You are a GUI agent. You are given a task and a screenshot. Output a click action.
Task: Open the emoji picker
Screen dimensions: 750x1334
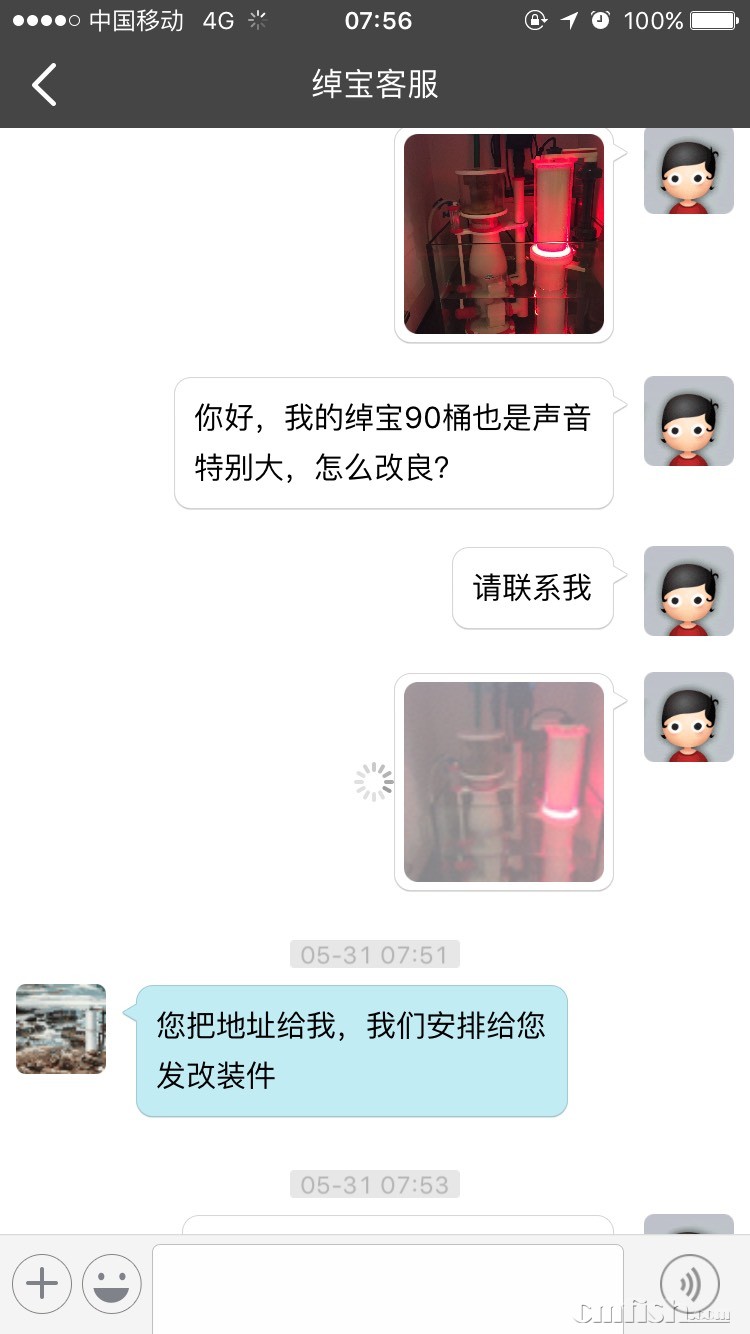coord(111,1284)
